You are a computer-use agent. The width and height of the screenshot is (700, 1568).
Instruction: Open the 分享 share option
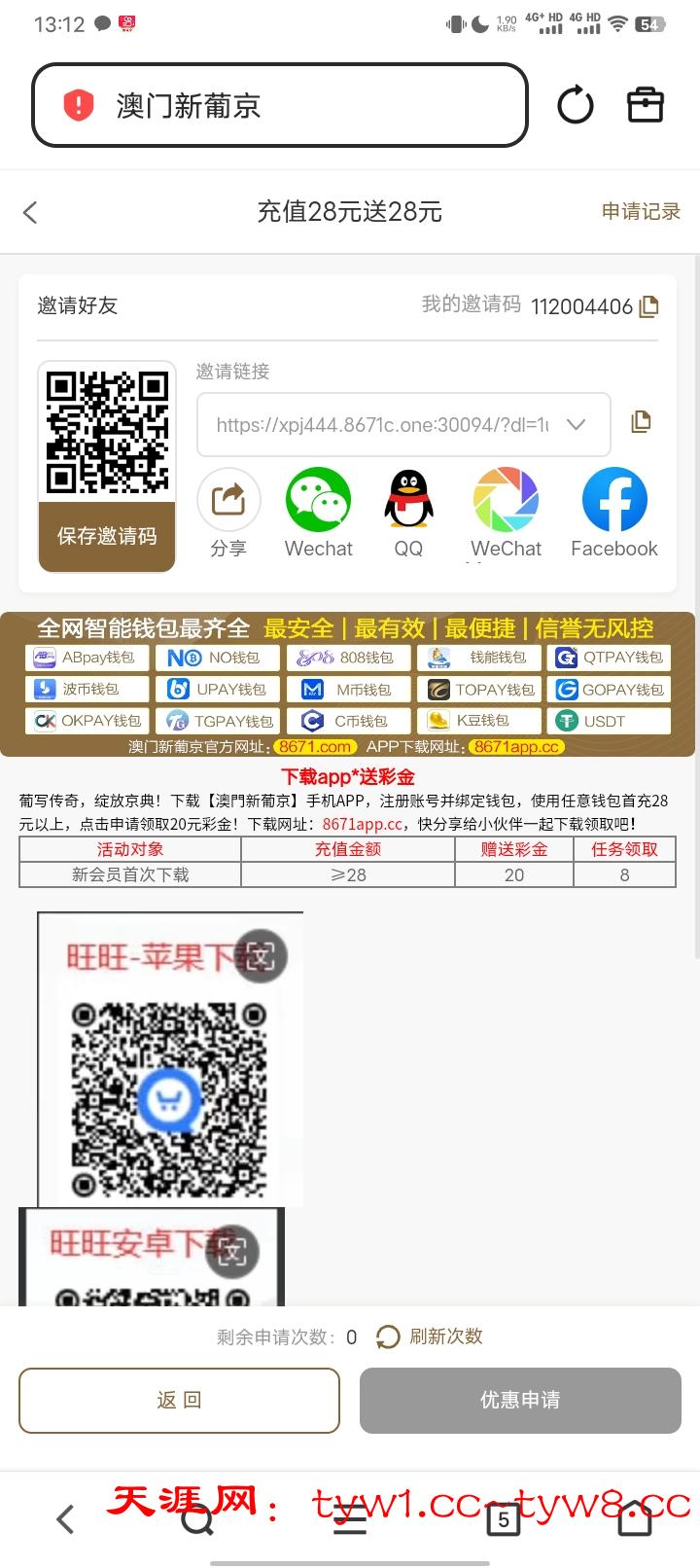pyautogui.click(x=228, y=512)
